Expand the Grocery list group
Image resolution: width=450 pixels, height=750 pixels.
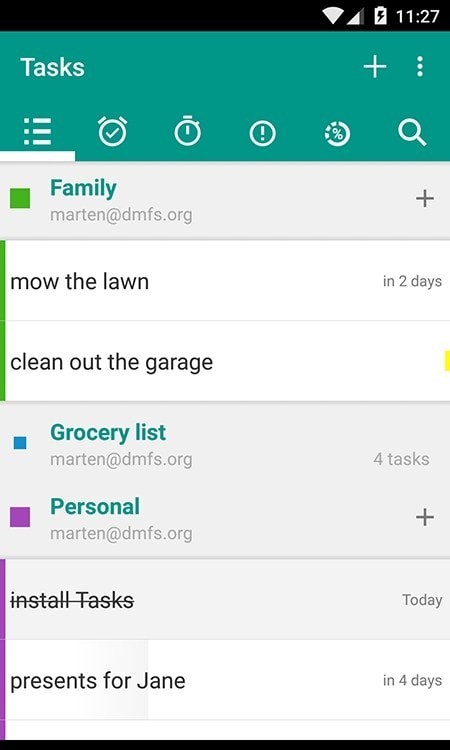pyautogui.click(x=225, y=445)
